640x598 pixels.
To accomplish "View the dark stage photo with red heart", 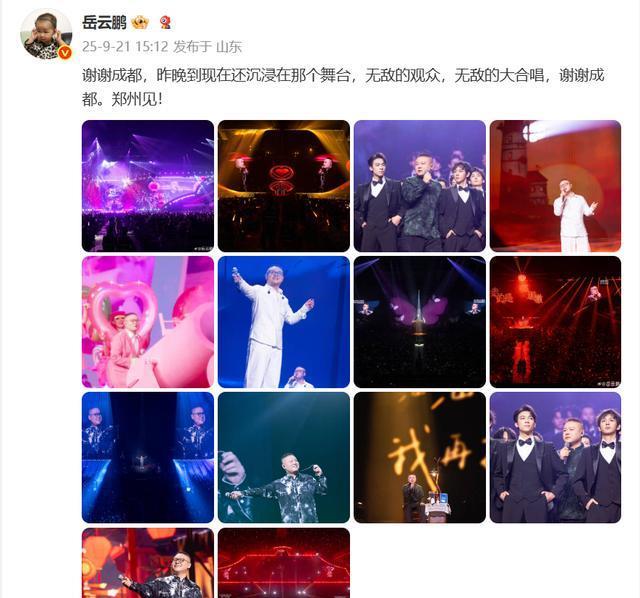I will pos(284,186).
